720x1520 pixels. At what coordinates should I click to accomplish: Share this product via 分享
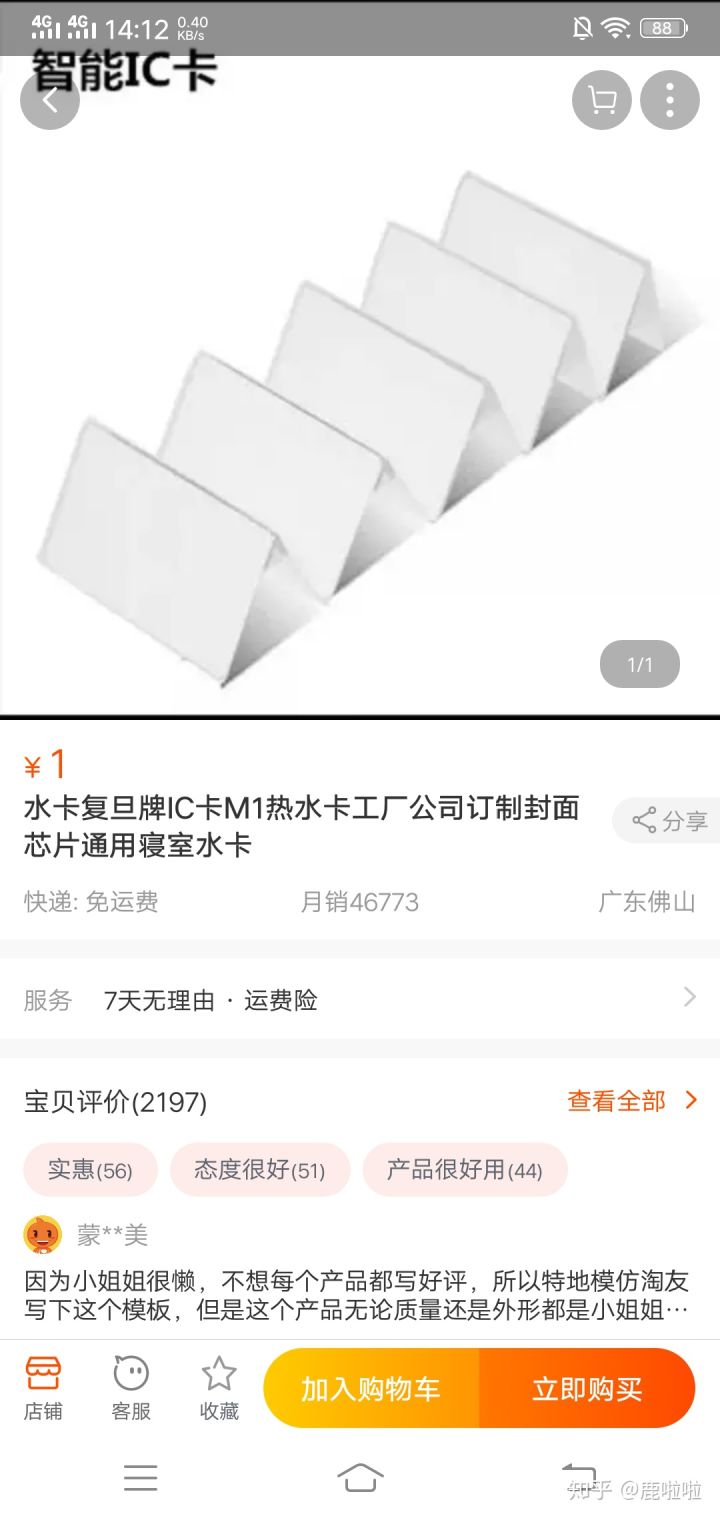(669, 821)
